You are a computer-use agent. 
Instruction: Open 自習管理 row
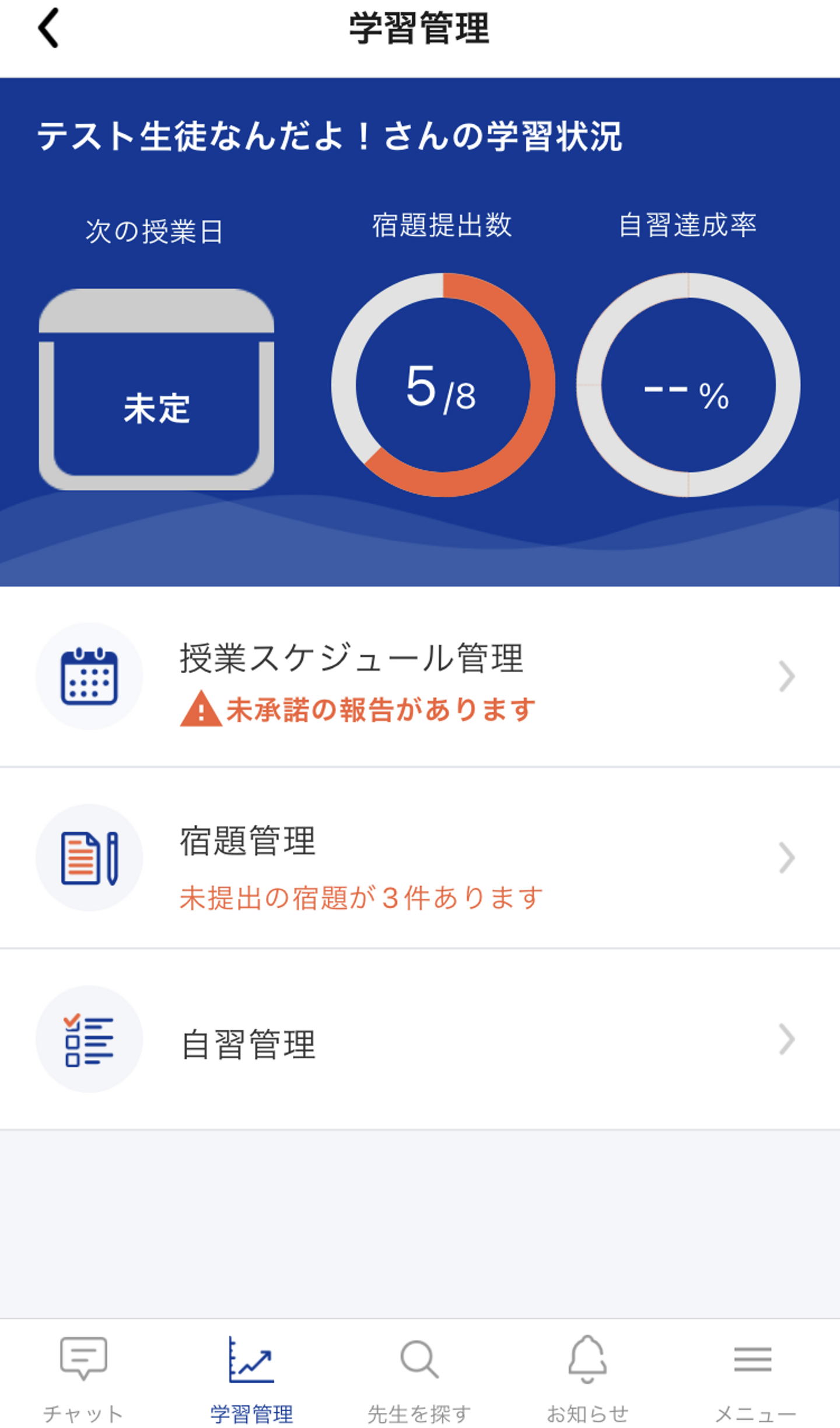coord(420,1039)
